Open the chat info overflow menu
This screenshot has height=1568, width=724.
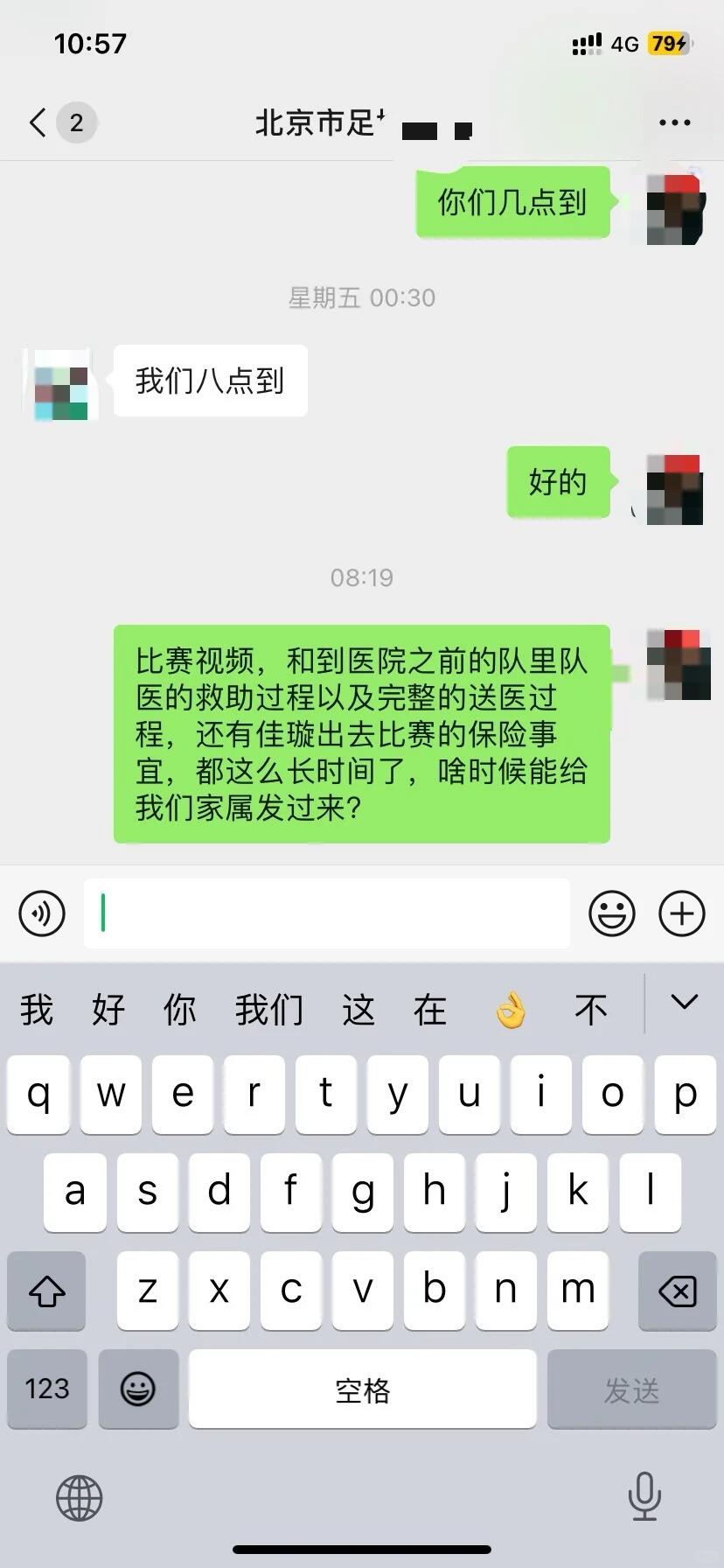point(674,123)
